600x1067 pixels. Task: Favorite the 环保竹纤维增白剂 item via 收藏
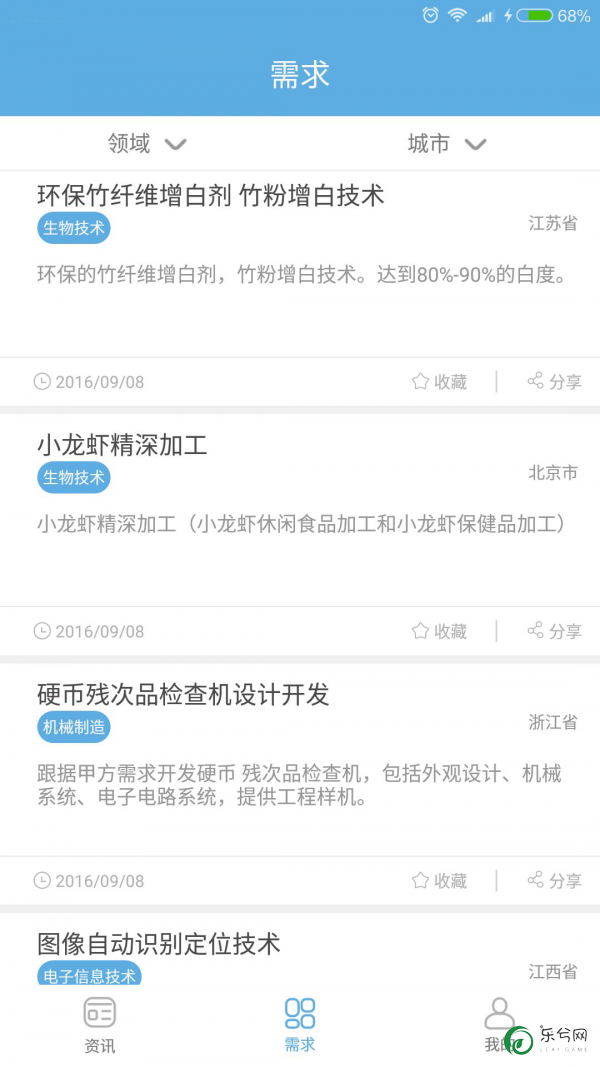click(439, 382)
